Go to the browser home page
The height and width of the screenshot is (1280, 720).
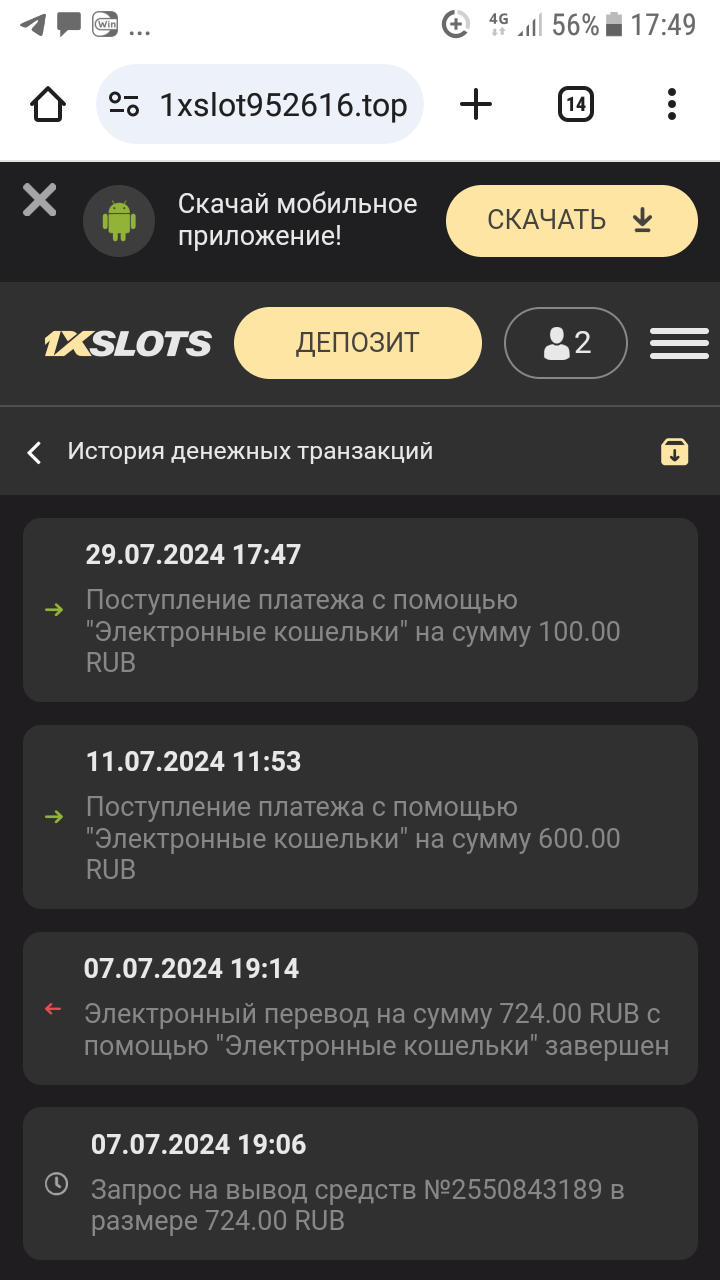[48, 104]
